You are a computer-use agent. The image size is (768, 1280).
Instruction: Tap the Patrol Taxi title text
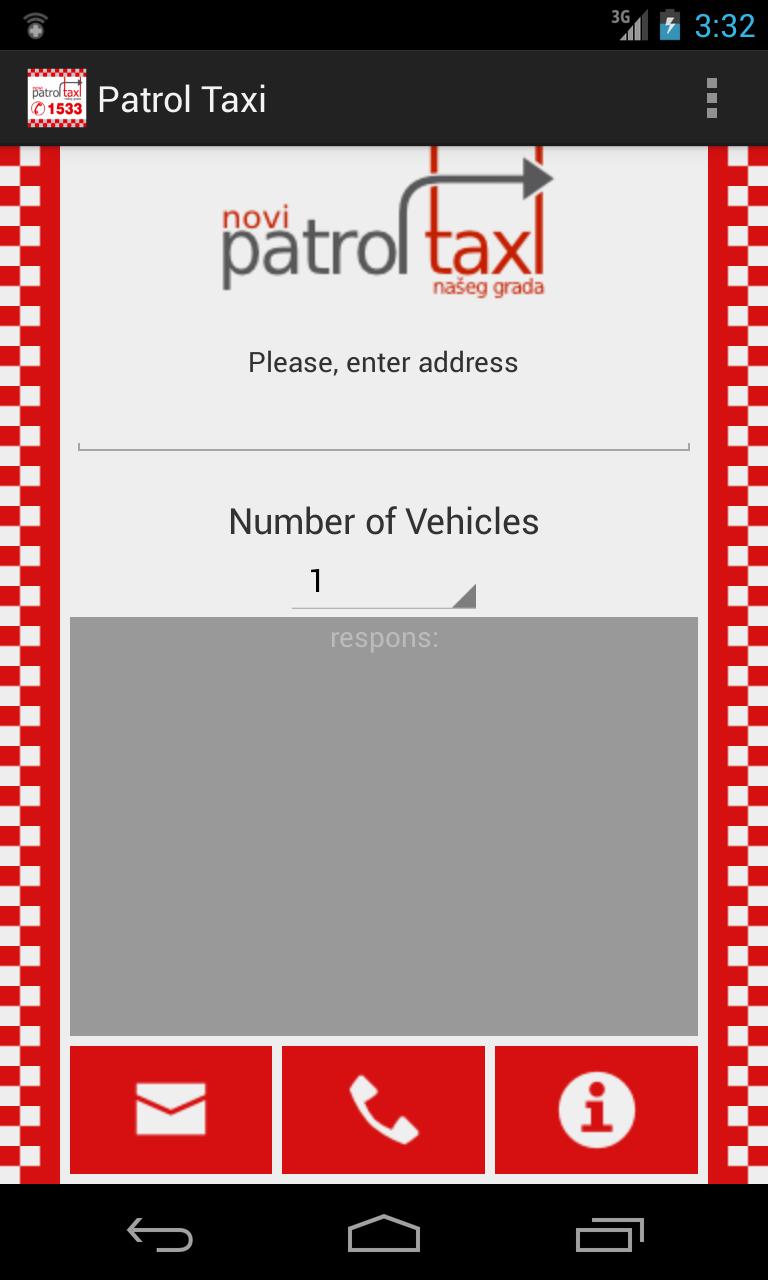[182, 98]
